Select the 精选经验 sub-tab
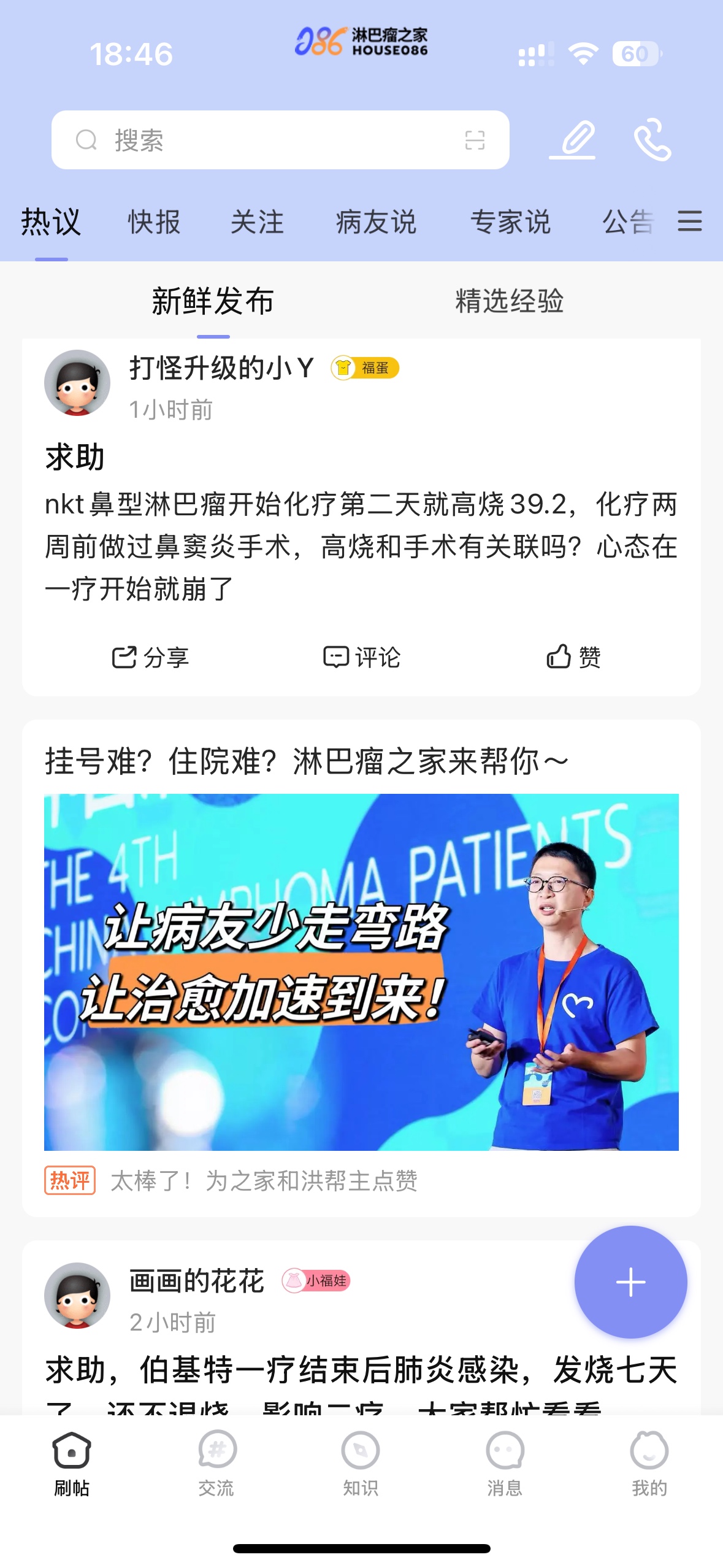Viewport: 723px width, 1568px height. [x=509, y=301]
